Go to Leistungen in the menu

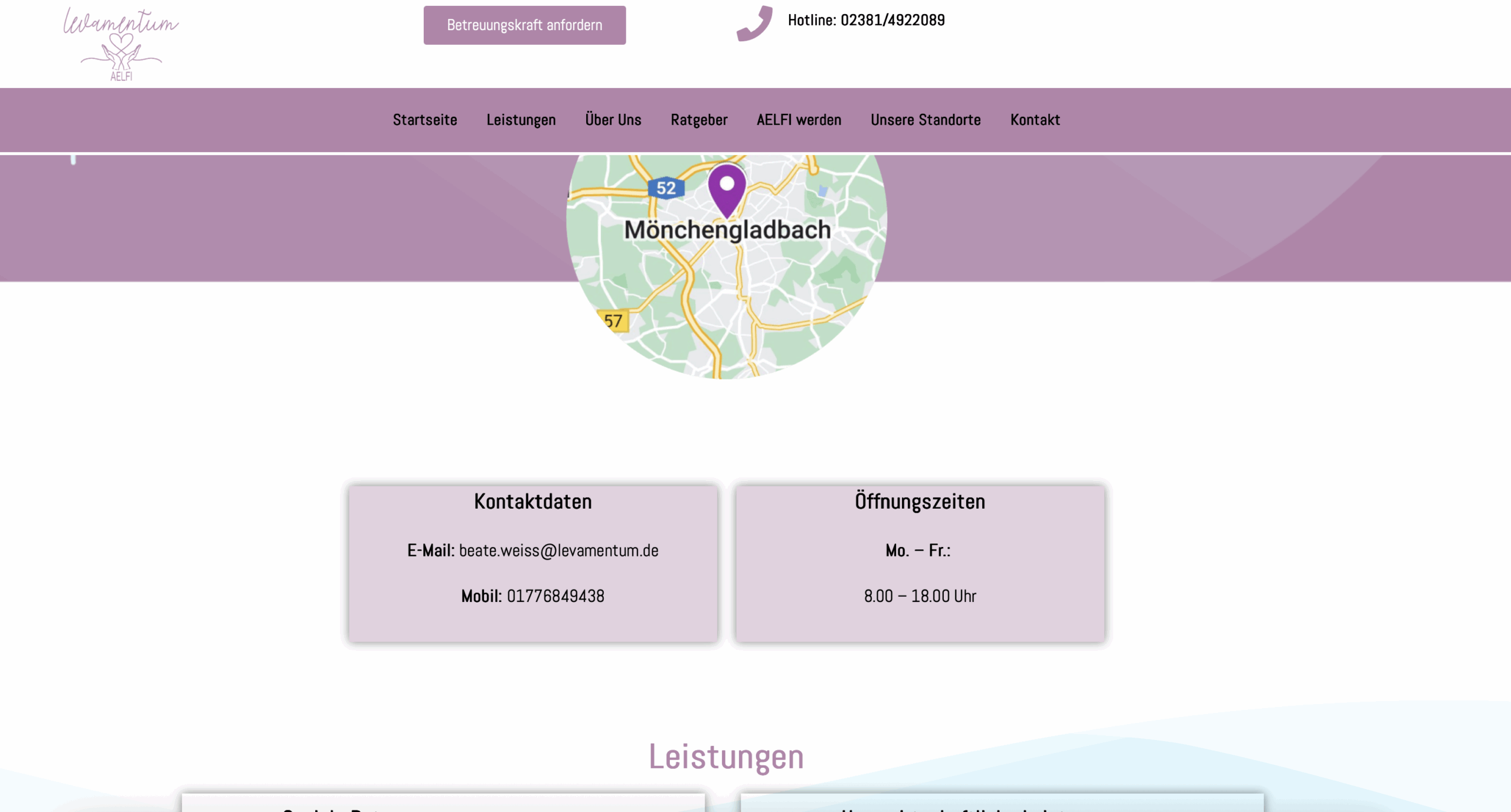tap(521, 120)
